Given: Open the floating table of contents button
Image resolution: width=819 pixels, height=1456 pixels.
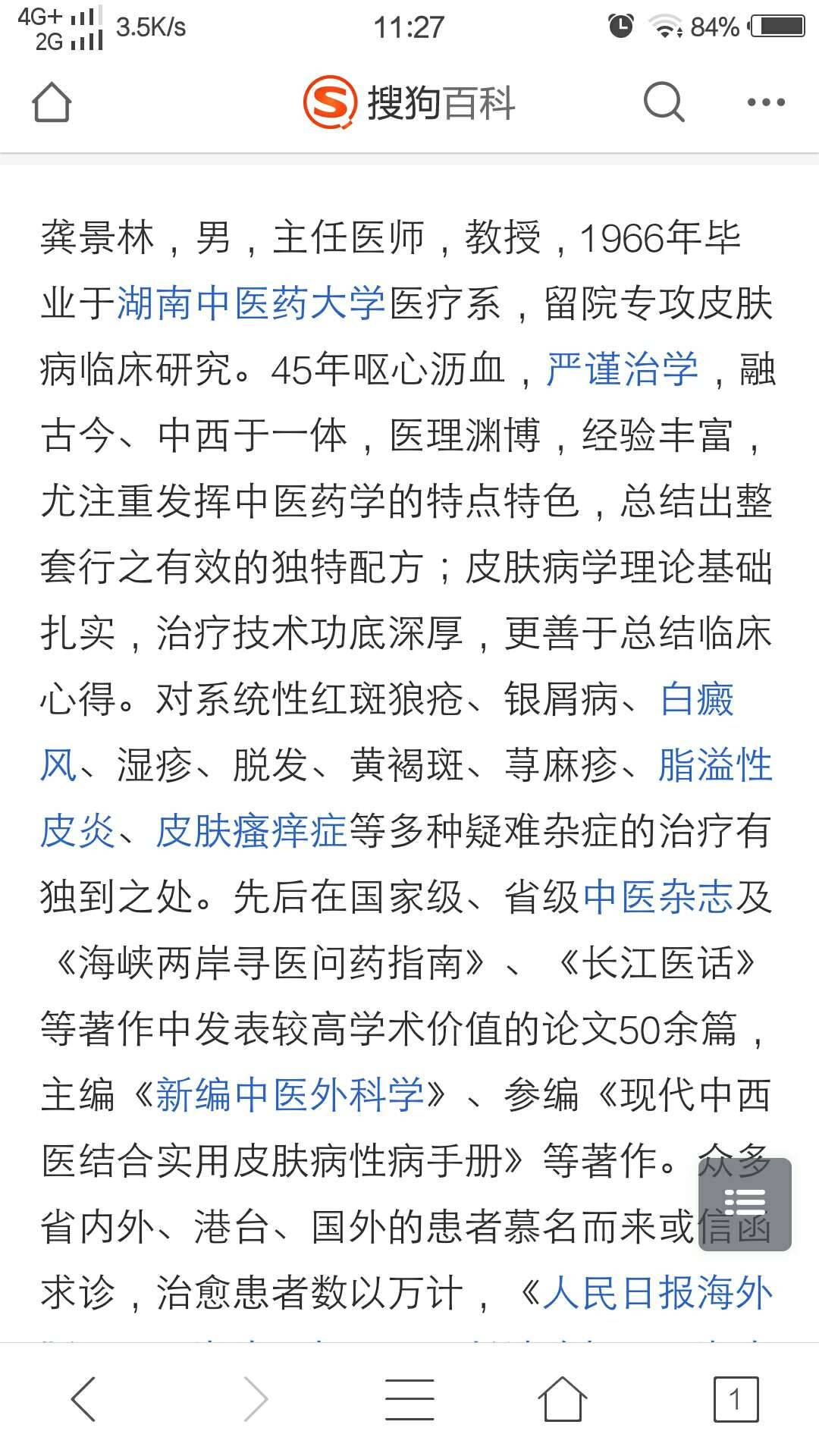Looking at the screenshot, I should (744, 1203).
